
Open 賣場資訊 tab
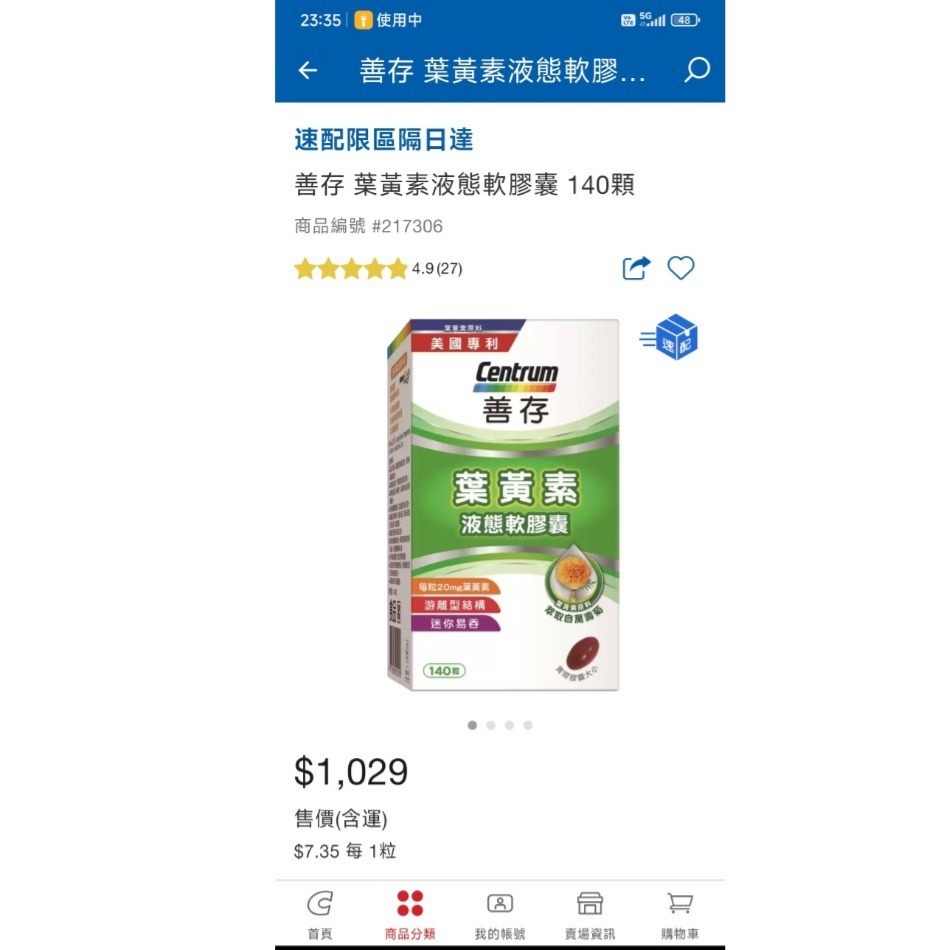pos(590,914)
